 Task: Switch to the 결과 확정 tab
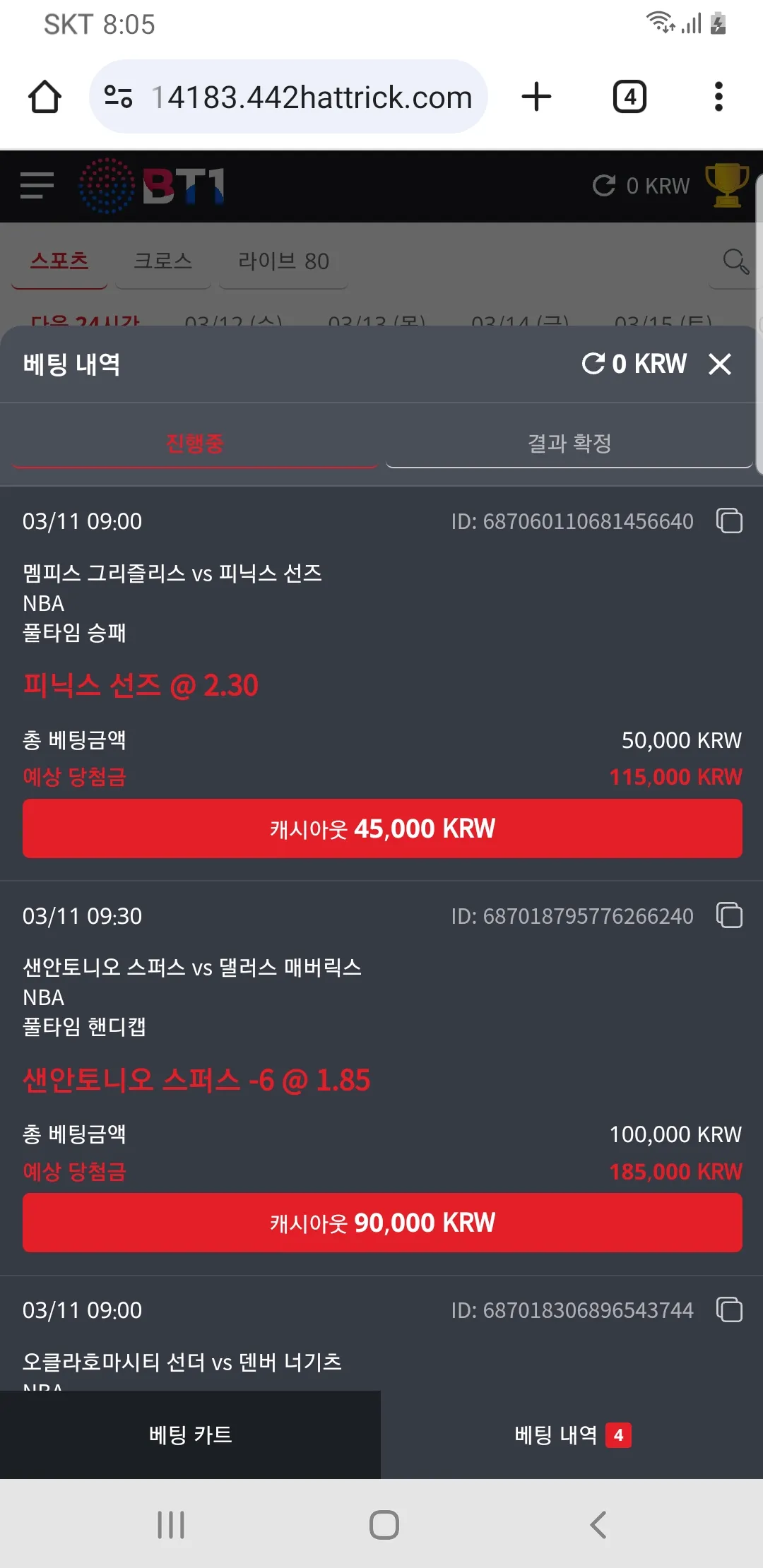pyautogui.click(x=569, y=444)
